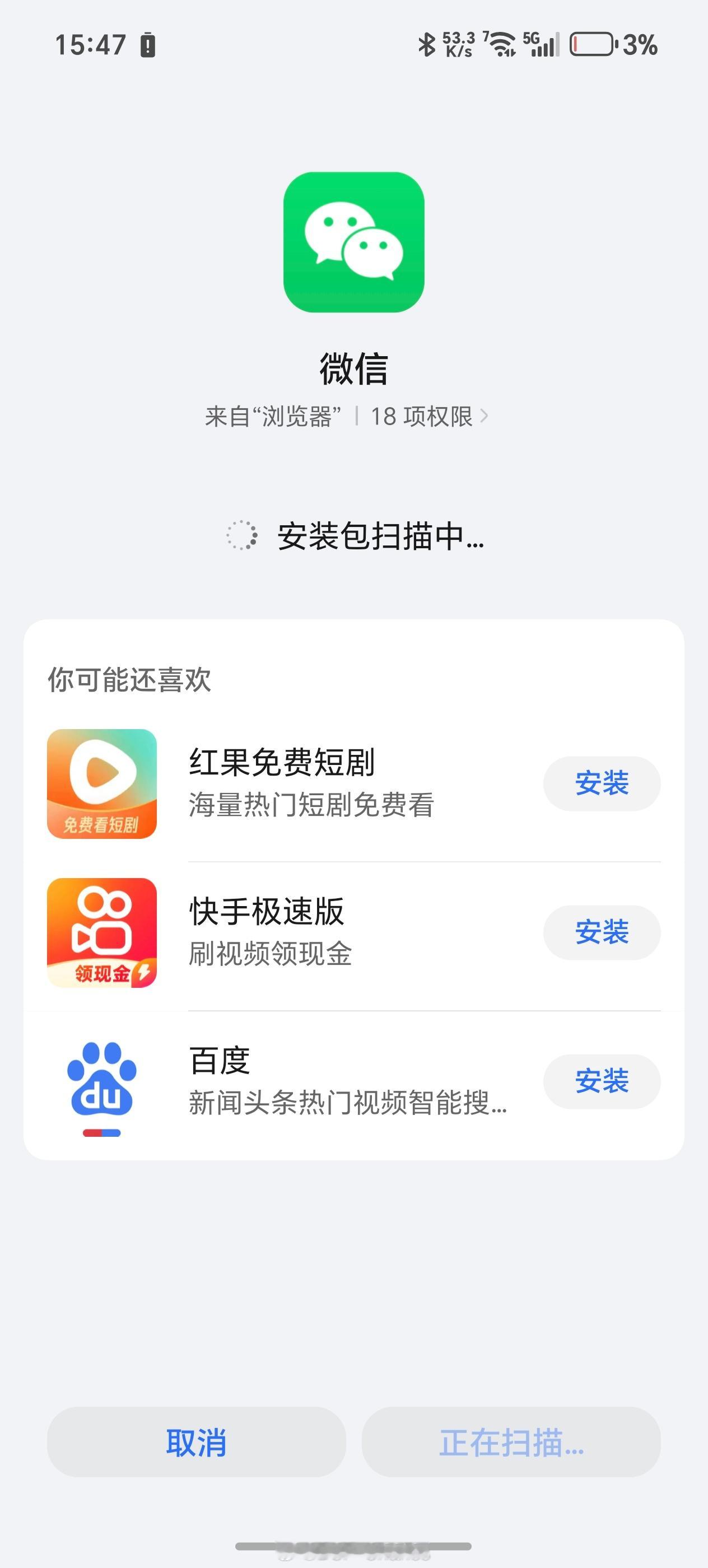Screen dimensions: 708x1568
Task: Cancel the WeChat installation with 取消
Action: [x=197, y=1441]
